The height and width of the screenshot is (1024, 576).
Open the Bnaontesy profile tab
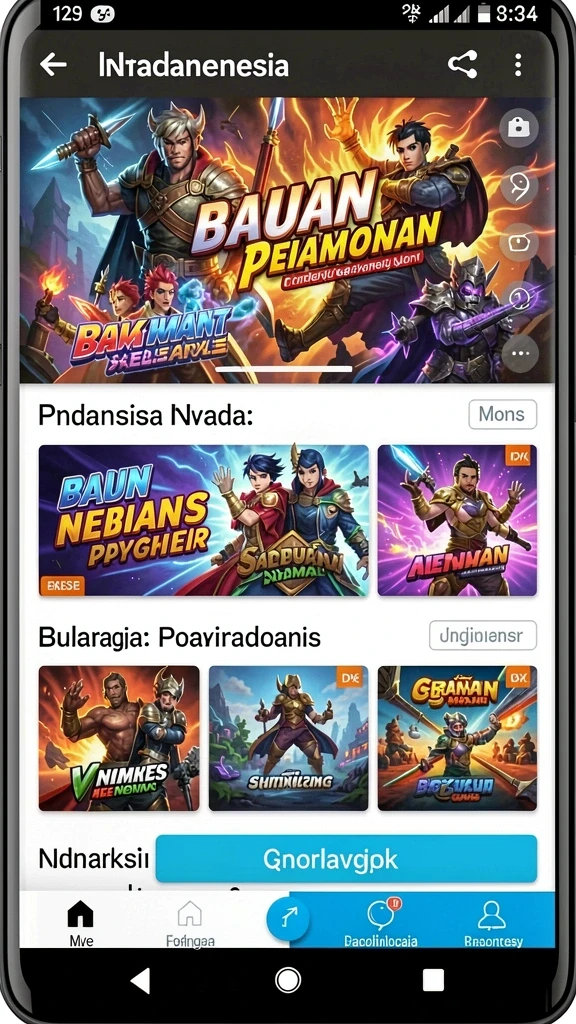492,922
